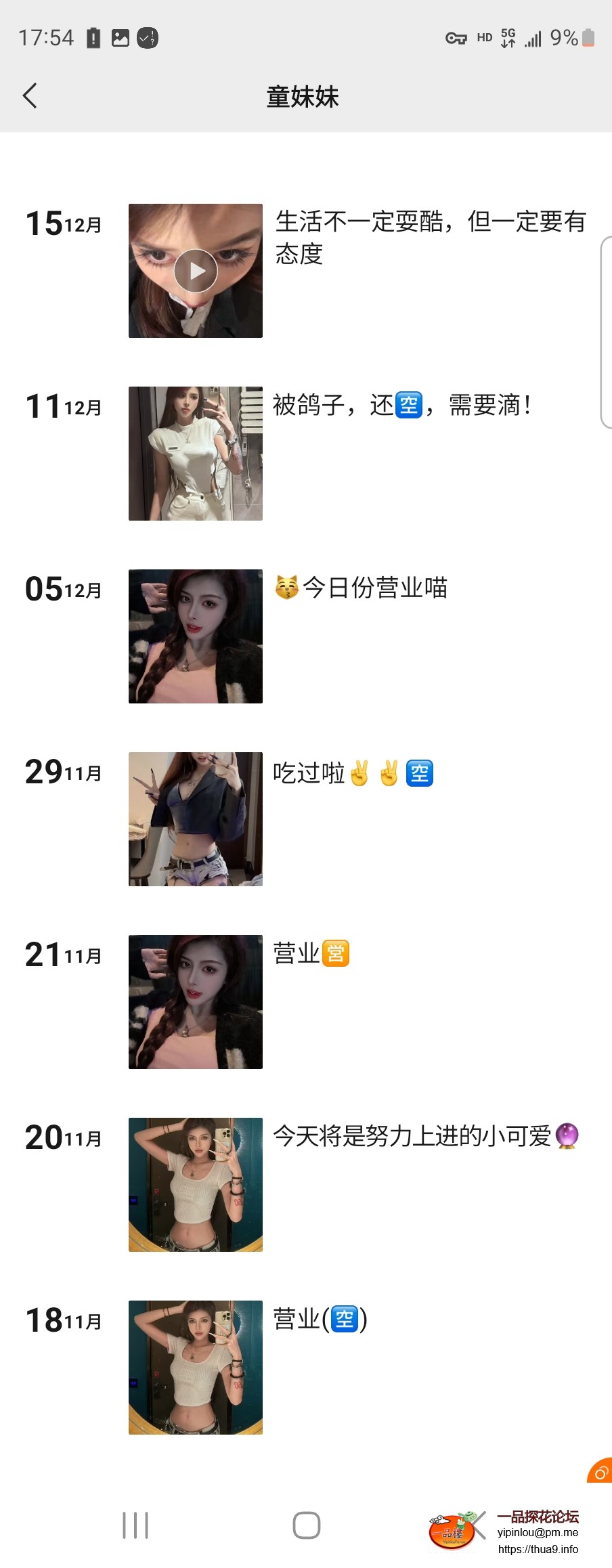Tap the back arrow to leave 童妹妹's album
Screen dimensions: 612x1568
[x=30, y=96]
